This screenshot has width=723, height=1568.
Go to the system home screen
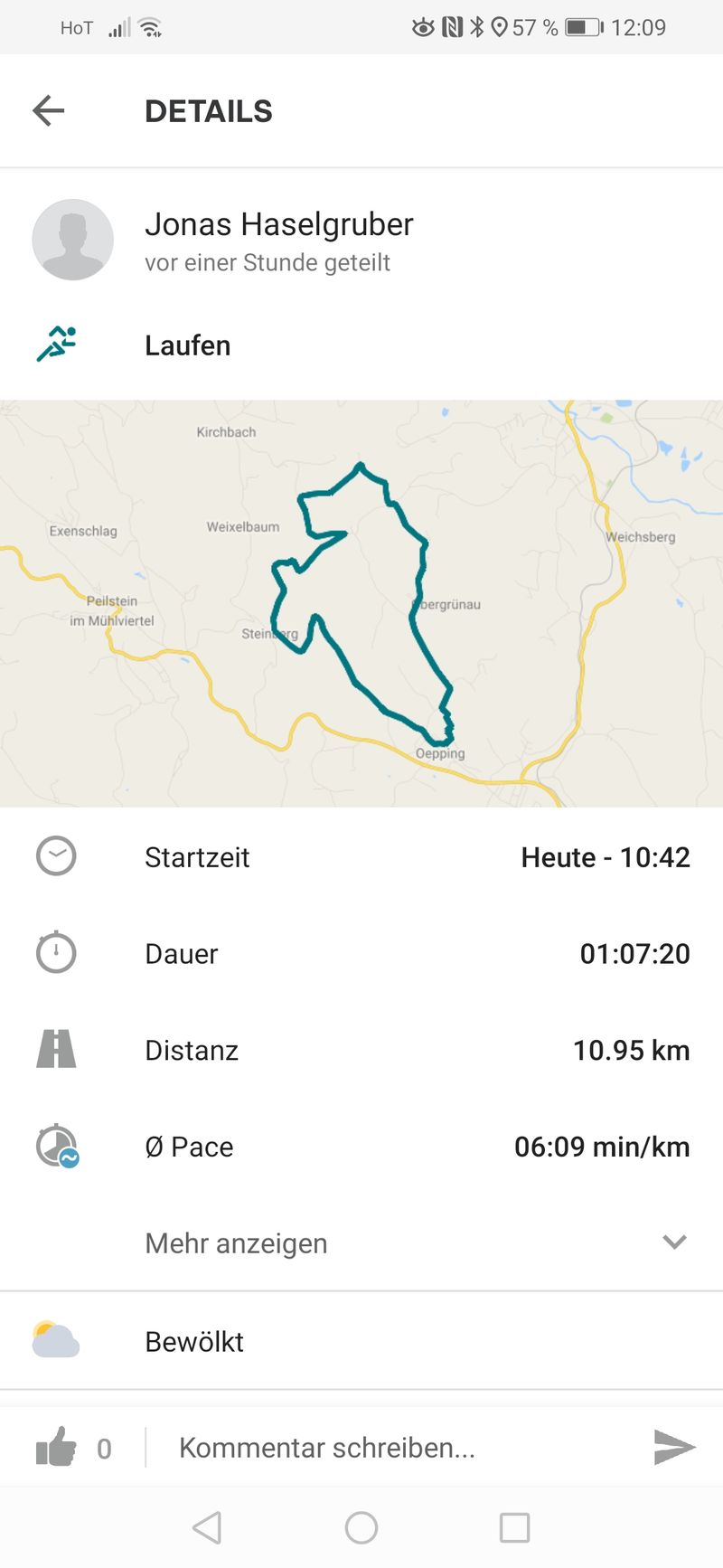pos(361,1528)
